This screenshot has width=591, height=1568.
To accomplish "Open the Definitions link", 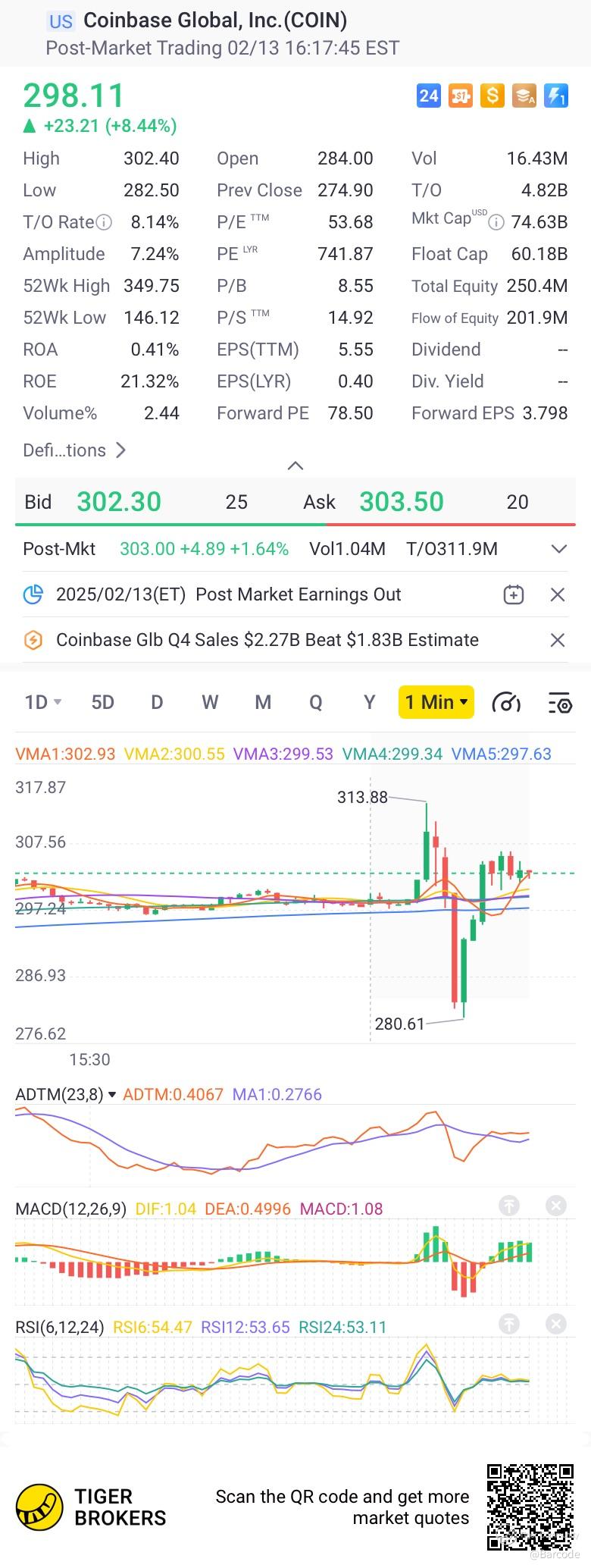I will [74, 450].
